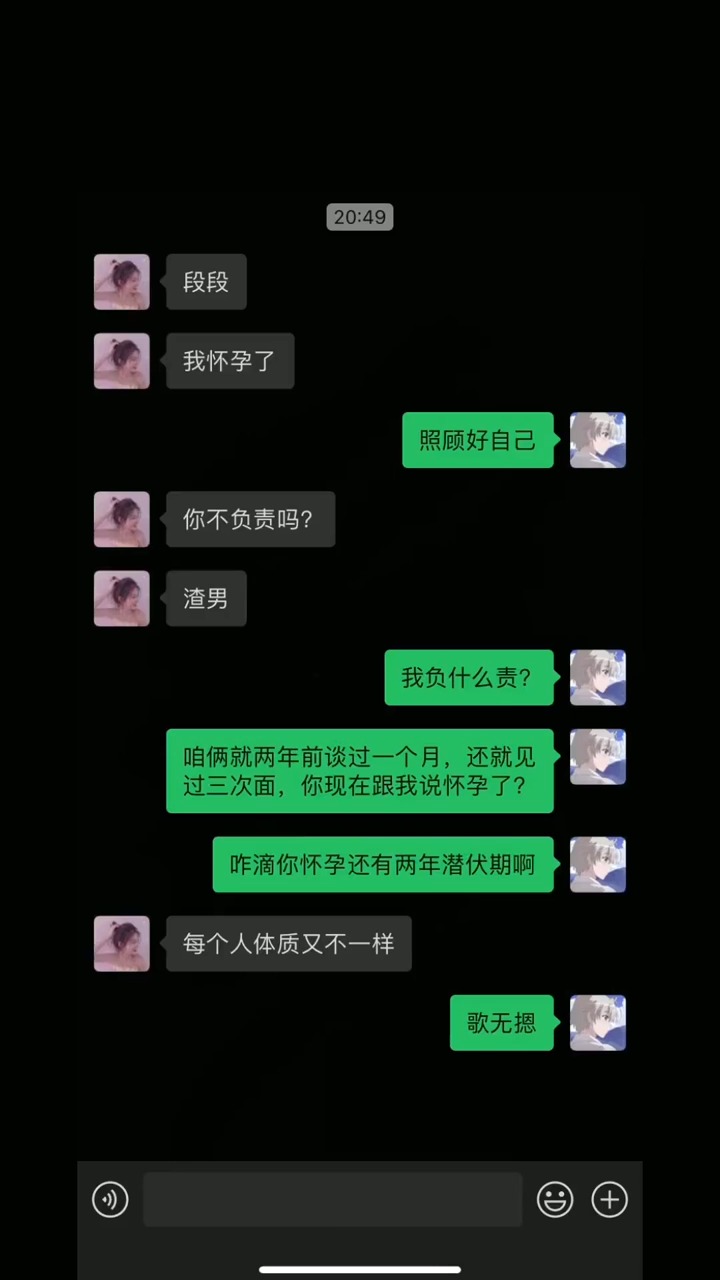Open the plus attachments menu
Viewport: 720px width, 1280px height.
click(609, 1199)
